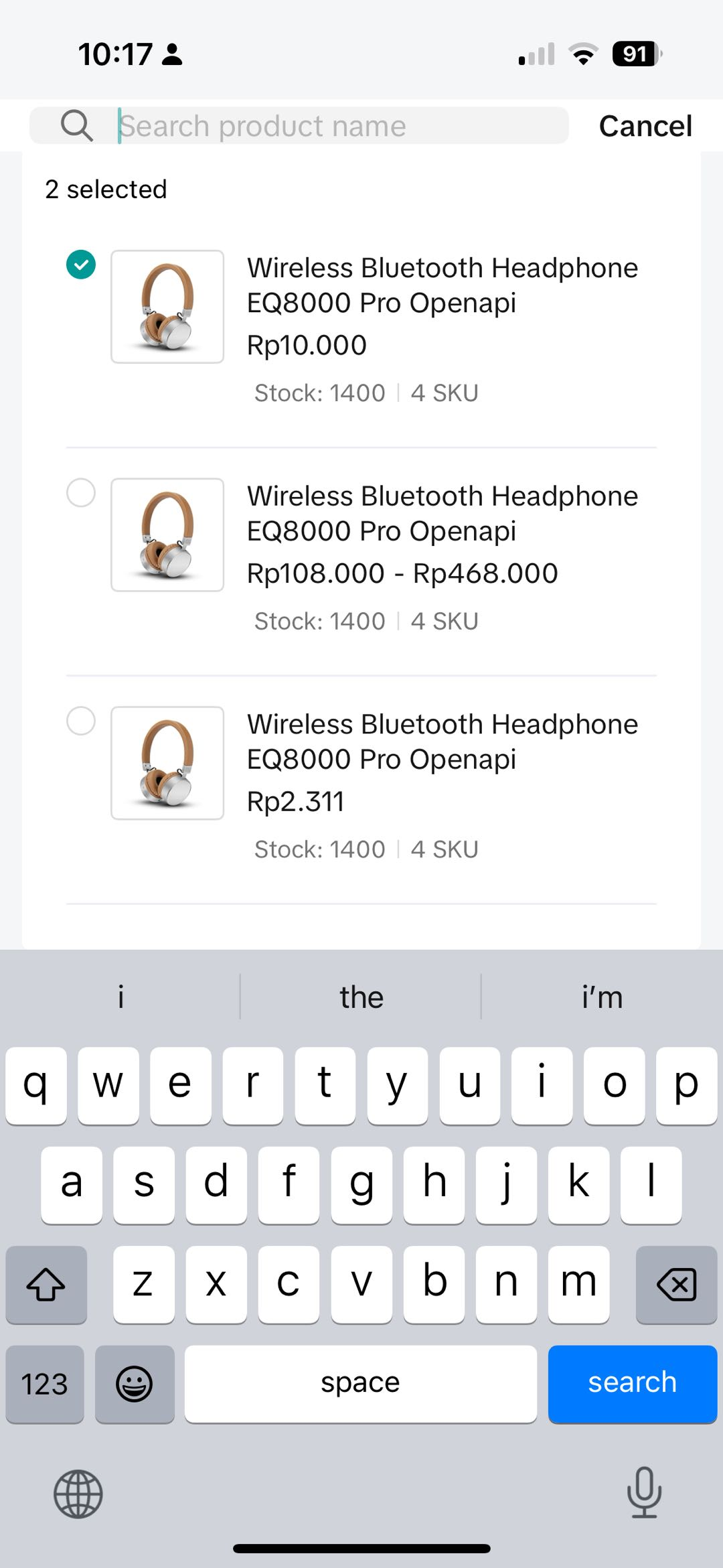Insert the suggestion "i'm"
Image resolution: width=723 pixels, height=1568 pixels.
tap(602, 997)
